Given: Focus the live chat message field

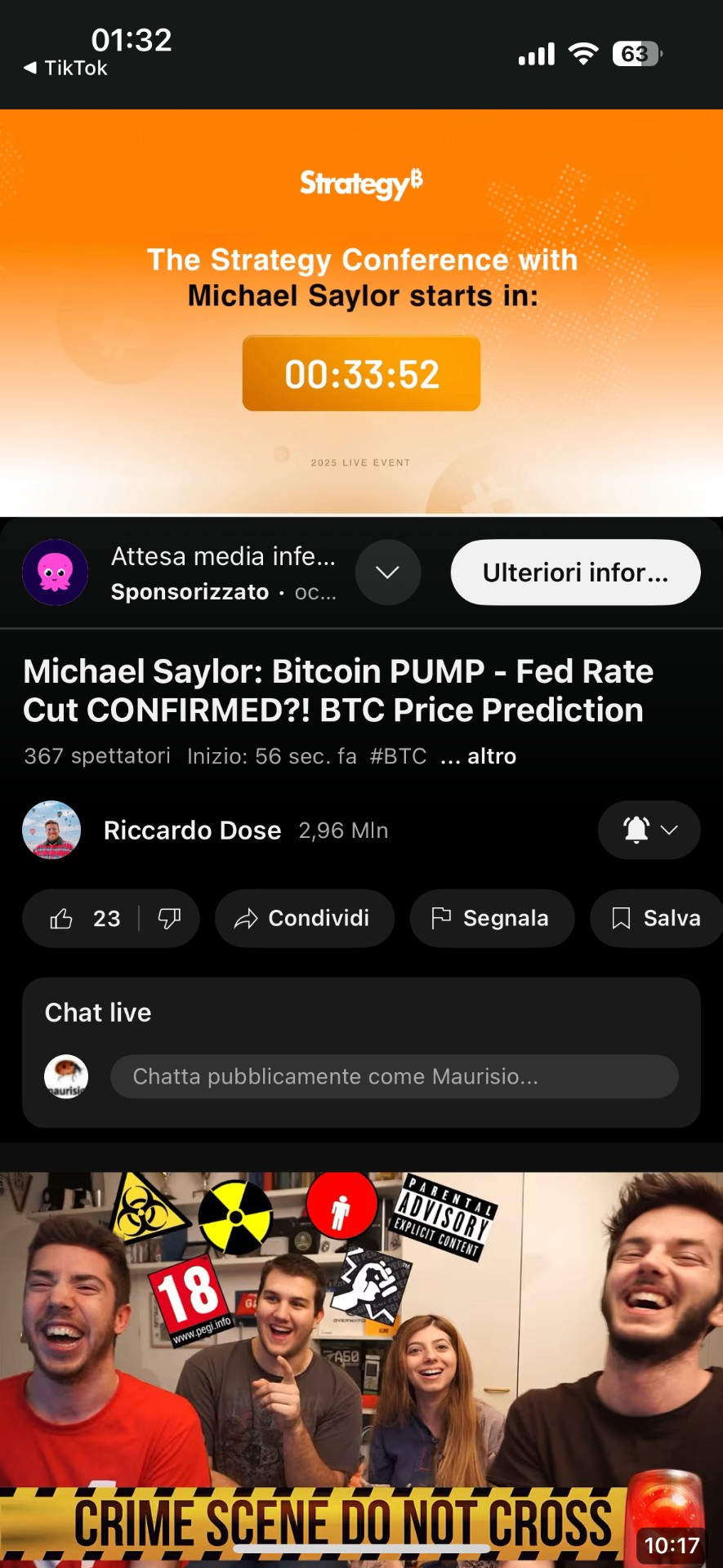Looking at the screenshot, I should (394, 1076).
